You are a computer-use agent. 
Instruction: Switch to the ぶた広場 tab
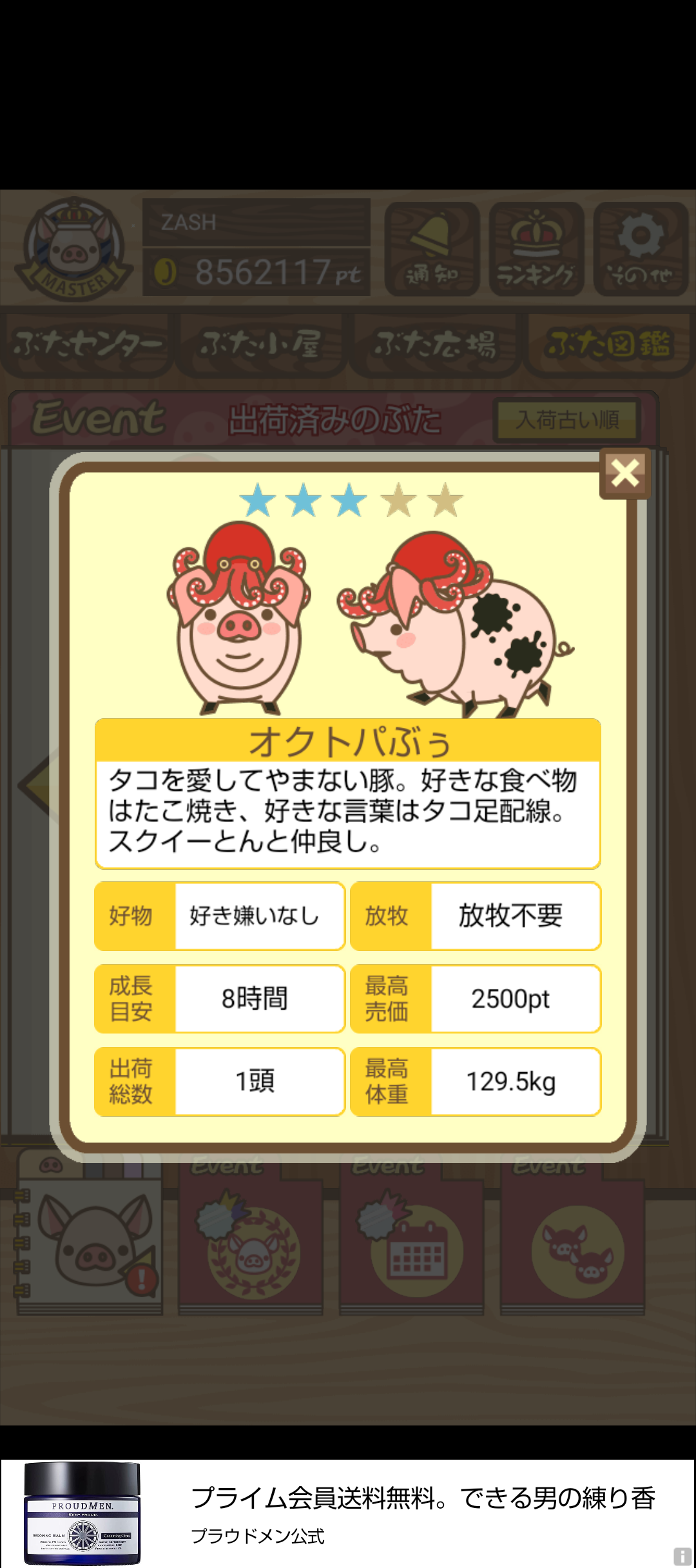coord(436,345)
